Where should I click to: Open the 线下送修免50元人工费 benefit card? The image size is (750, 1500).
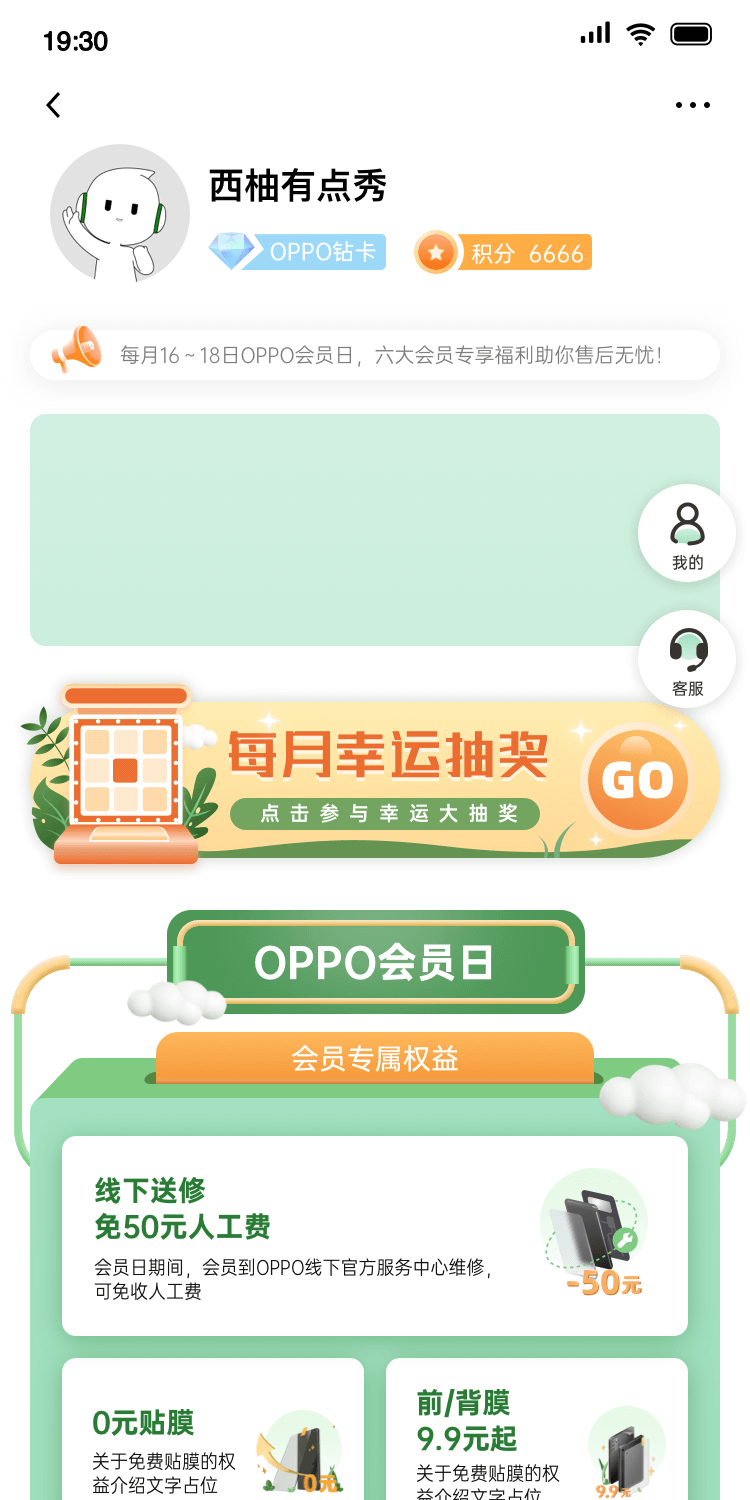[x=374, y=1235]
